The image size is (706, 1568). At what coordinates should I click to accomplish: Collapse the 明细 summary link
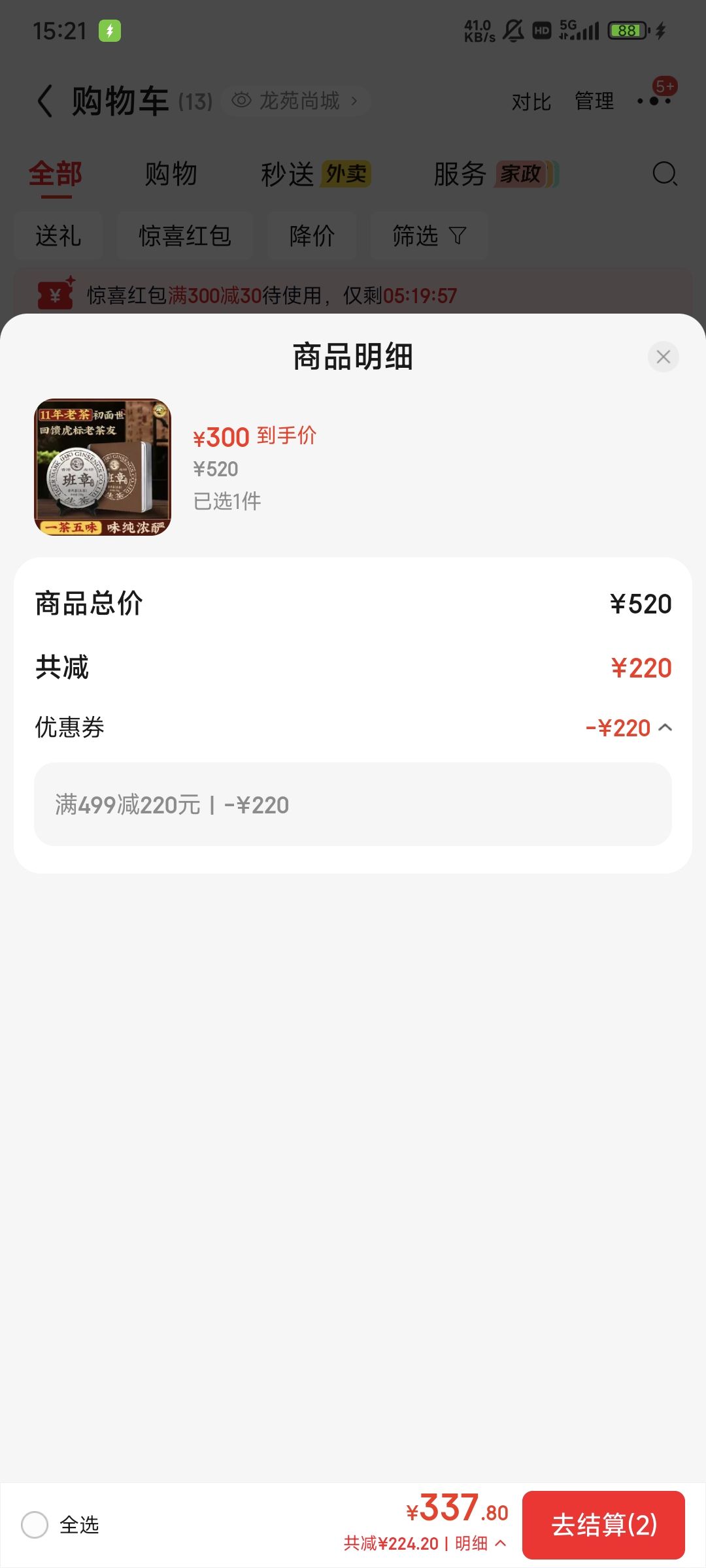[480, 1543]
